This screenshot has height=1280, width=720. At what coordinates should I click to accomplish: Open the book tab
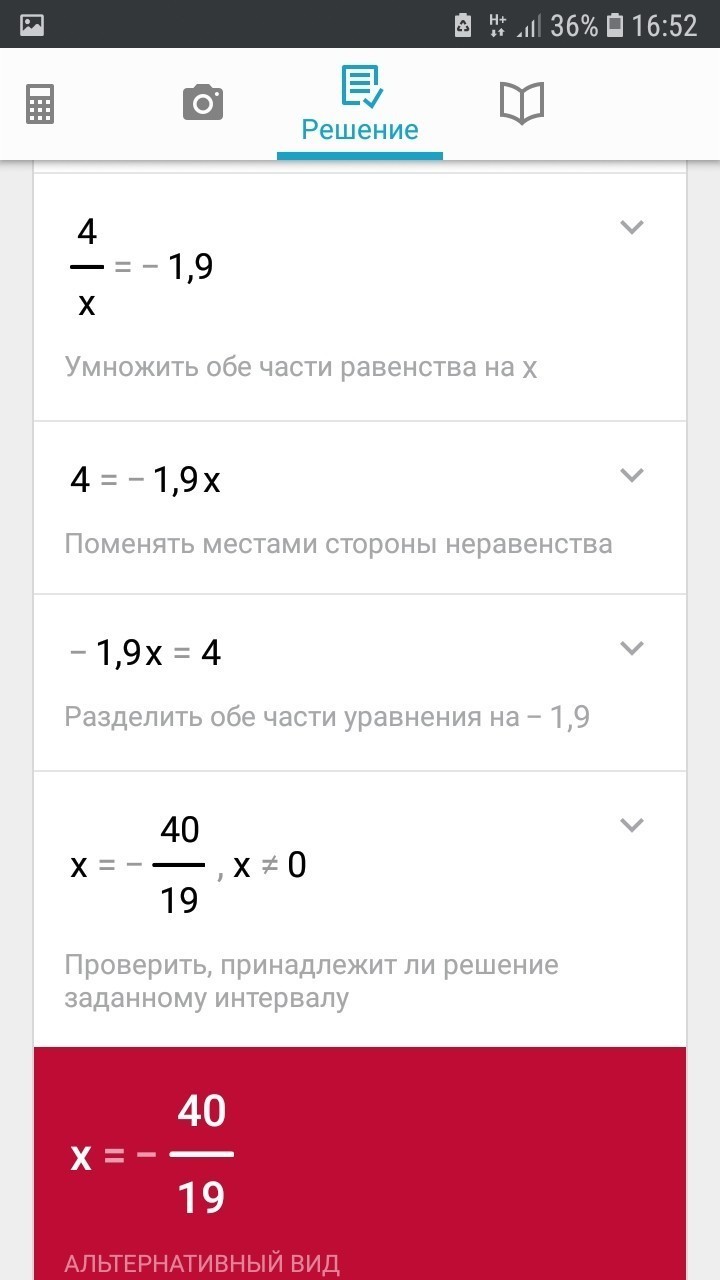tap(521, 103)
